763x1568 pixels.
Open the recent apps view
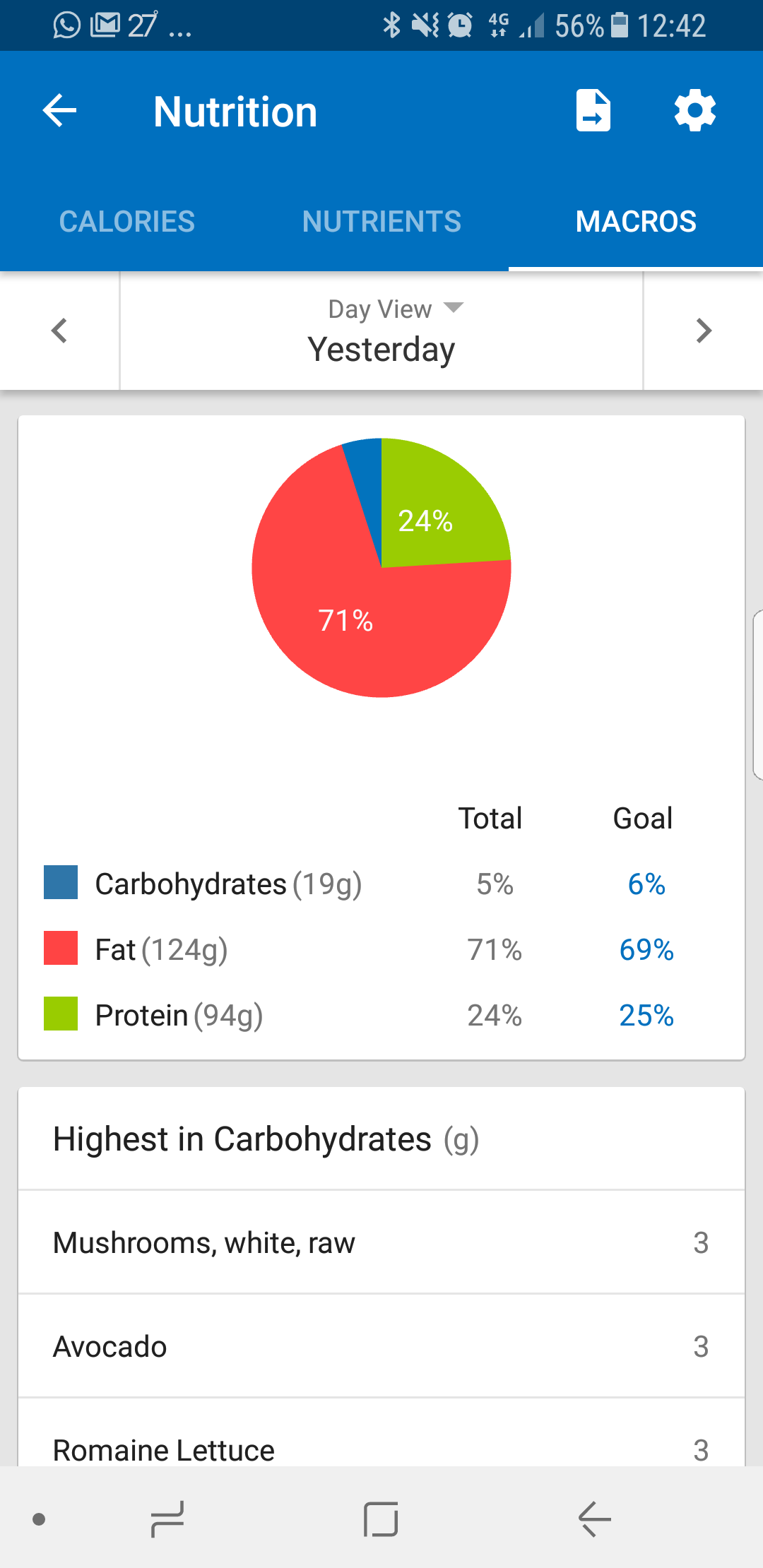(167, 1519)
